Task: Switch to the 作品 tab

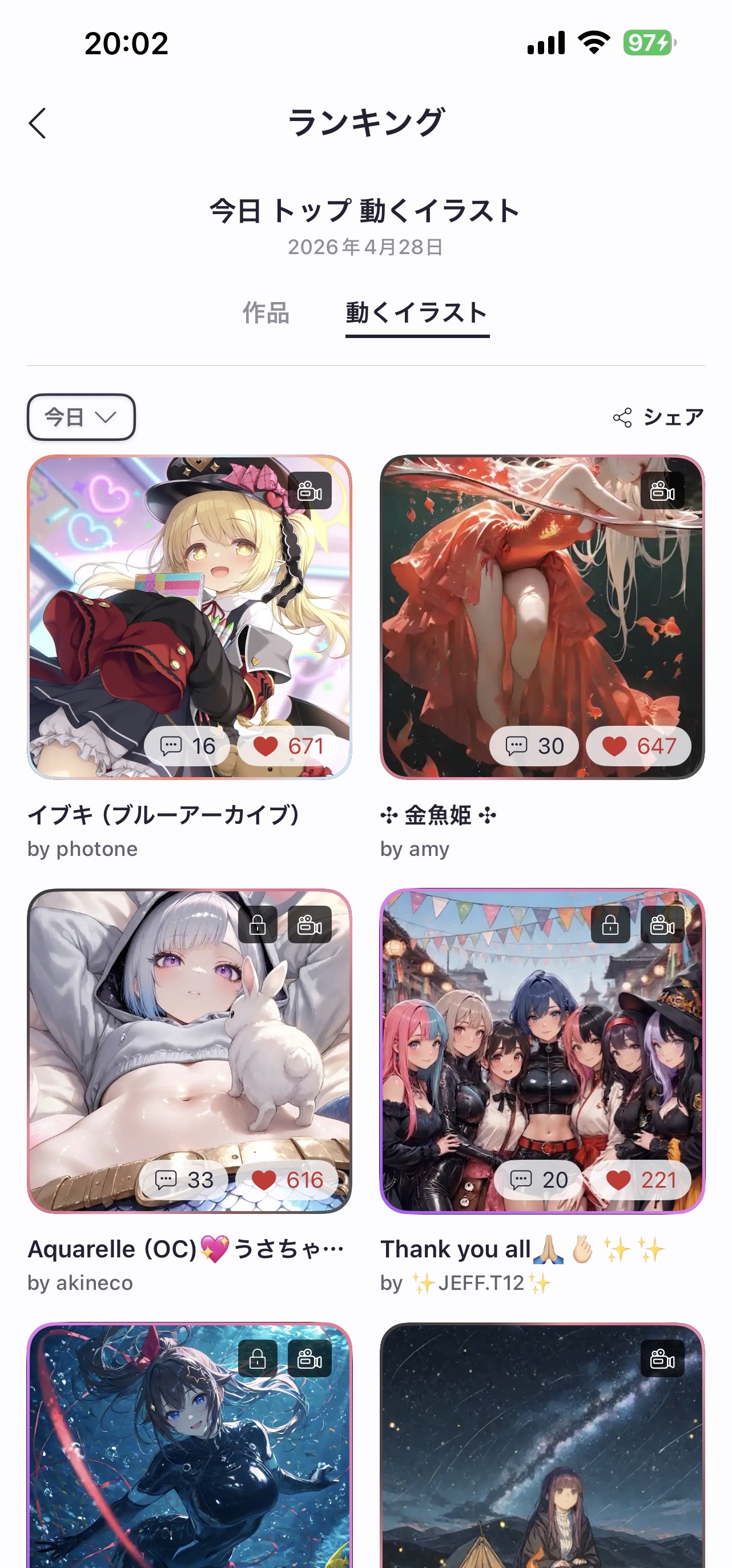Action: click(x=266, y=313)
